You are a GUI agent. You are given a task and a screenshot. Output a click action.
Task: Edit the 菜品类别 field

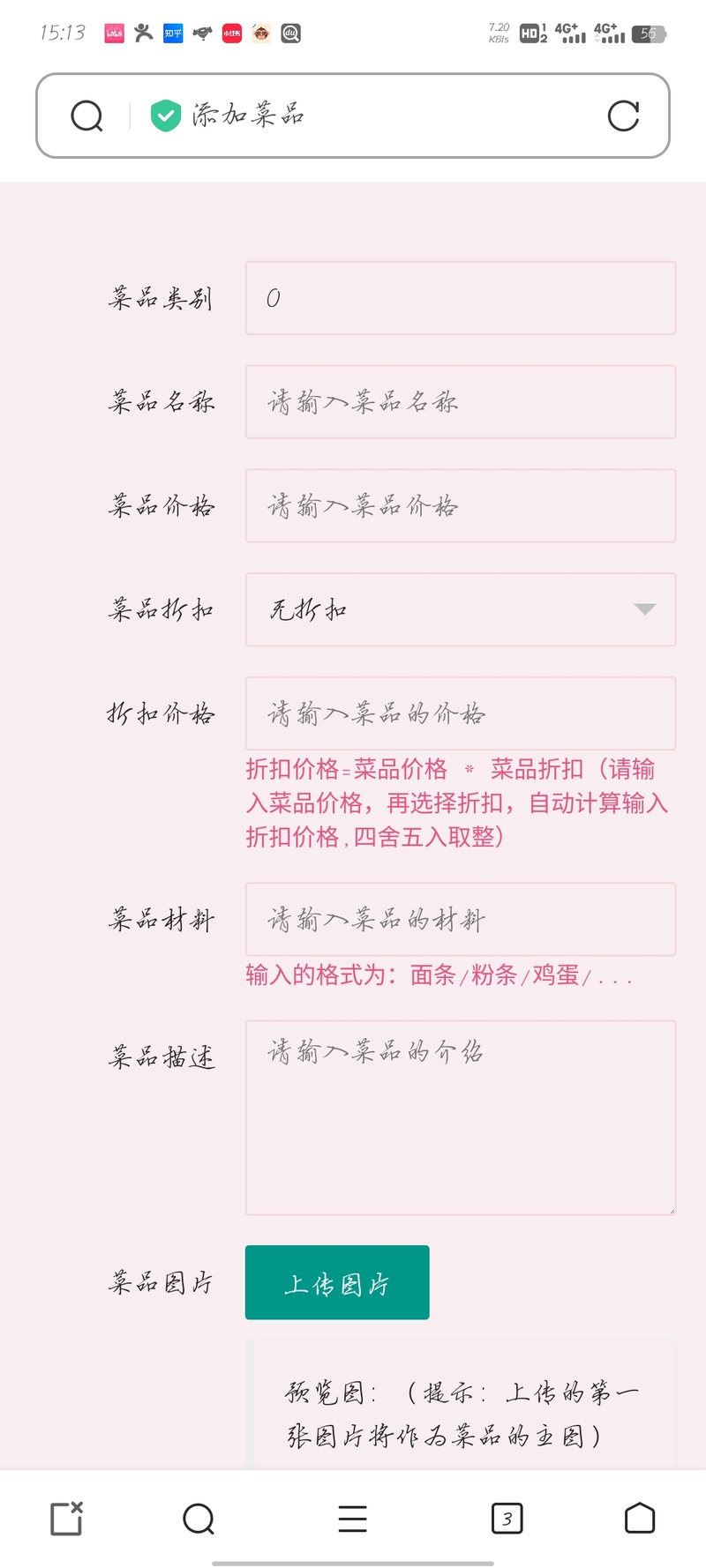tap(461, 298)
